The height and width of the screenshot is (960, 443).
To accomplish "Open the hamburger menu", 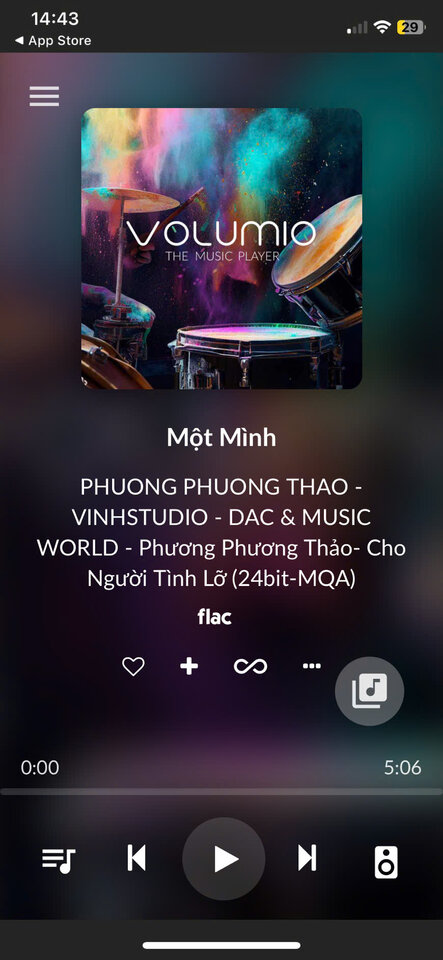I will pyautogui.click(x=44, y=96).
